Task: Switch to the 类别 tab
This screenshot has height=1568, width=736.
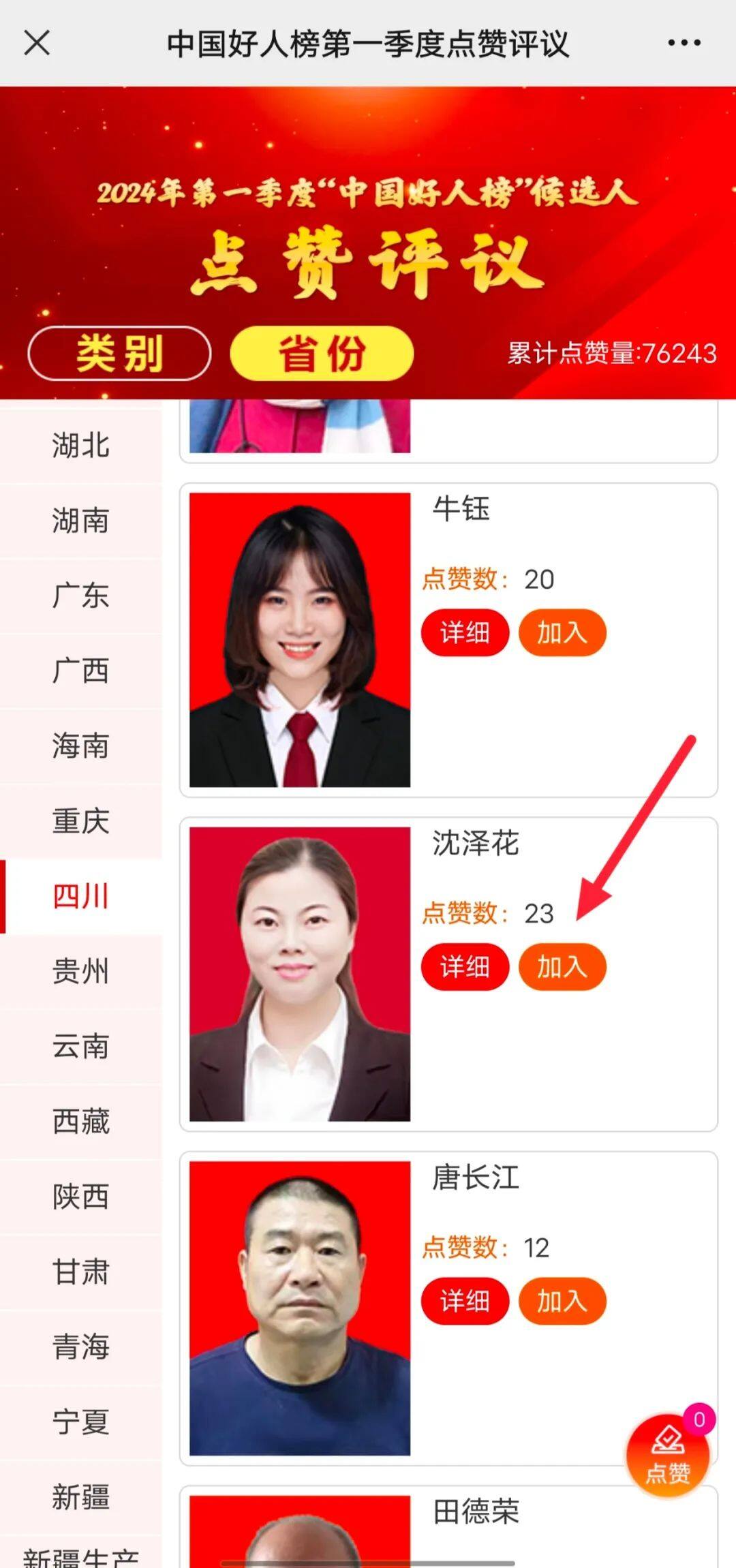Action: point(119,353)
